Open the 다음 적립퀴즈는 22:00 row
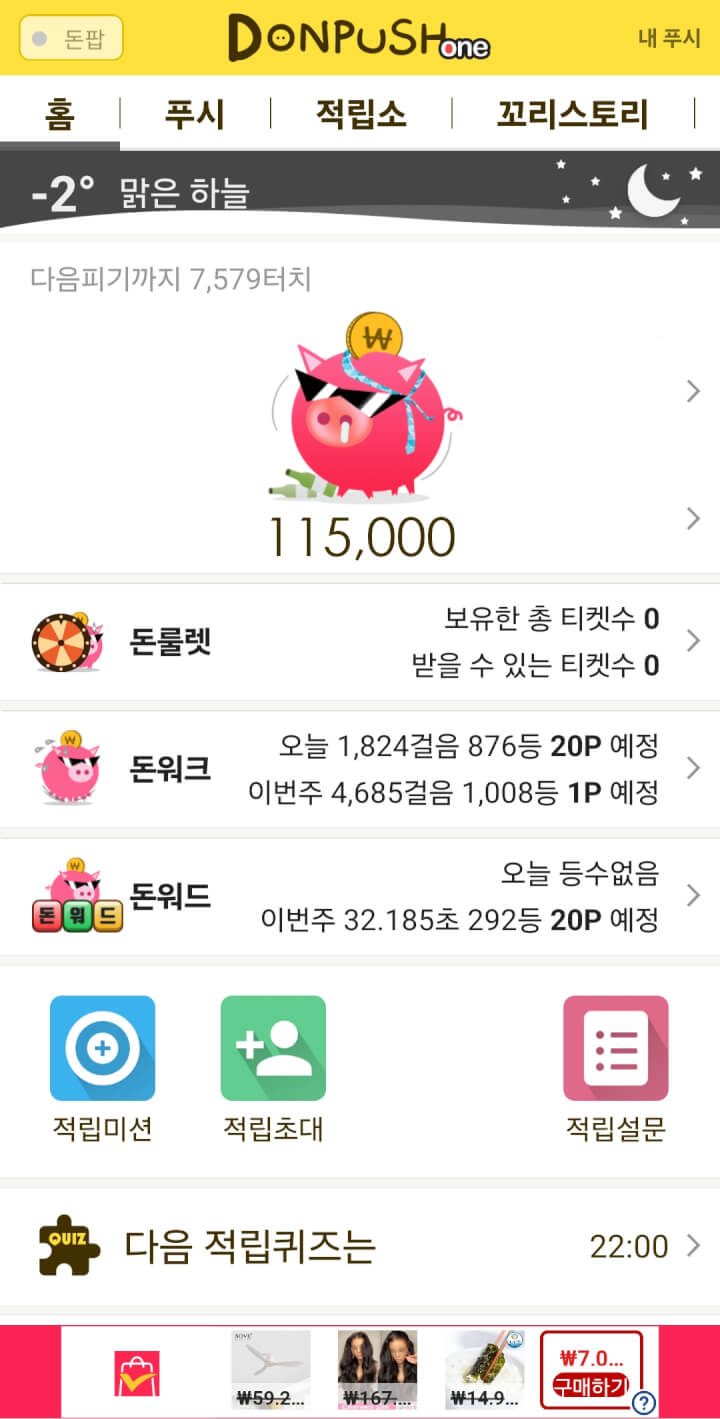This screenshot has height=1419, width=720. click(x=360, y=1246)
